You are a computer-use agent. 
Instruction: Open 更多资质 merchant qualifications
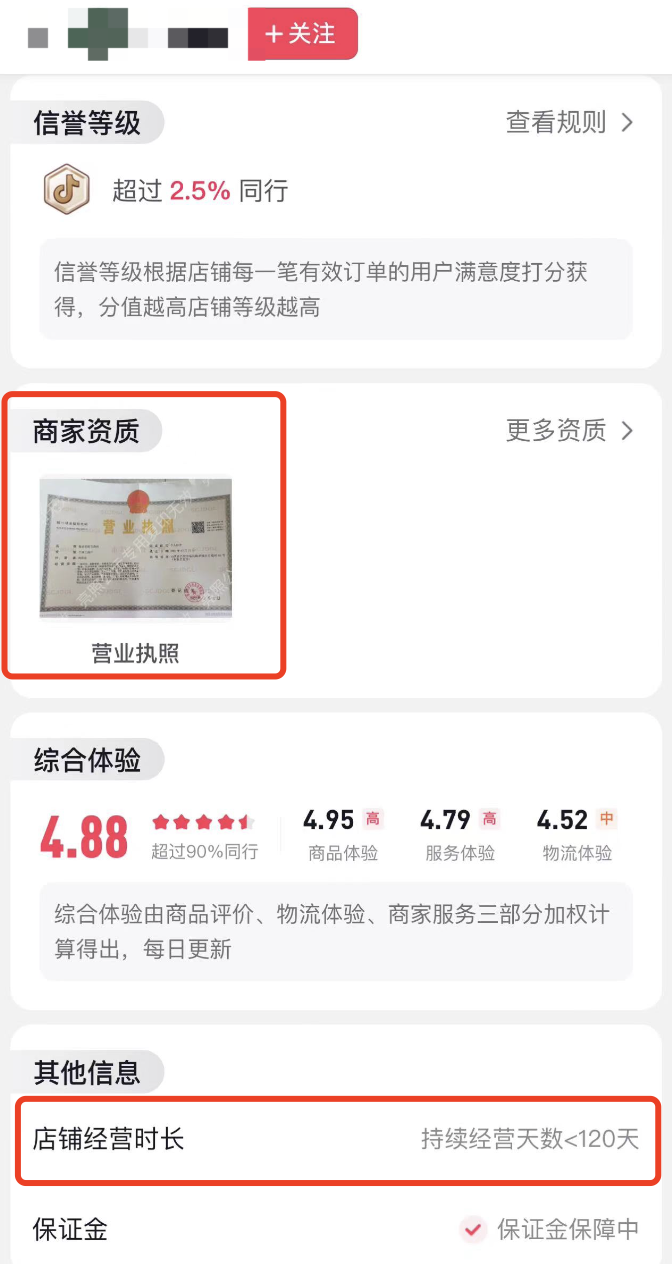(x=569, y=431)
